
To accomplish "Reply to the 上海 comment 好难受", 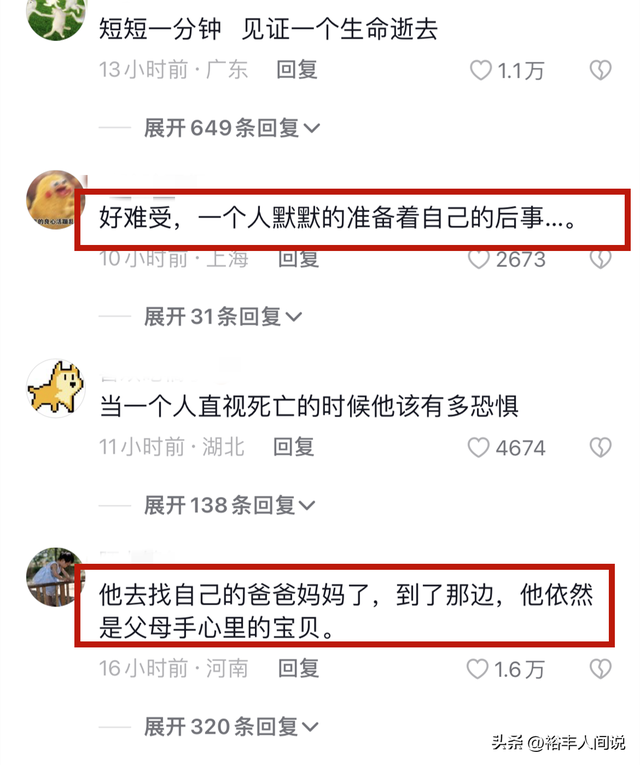I will tap(297, 259).
